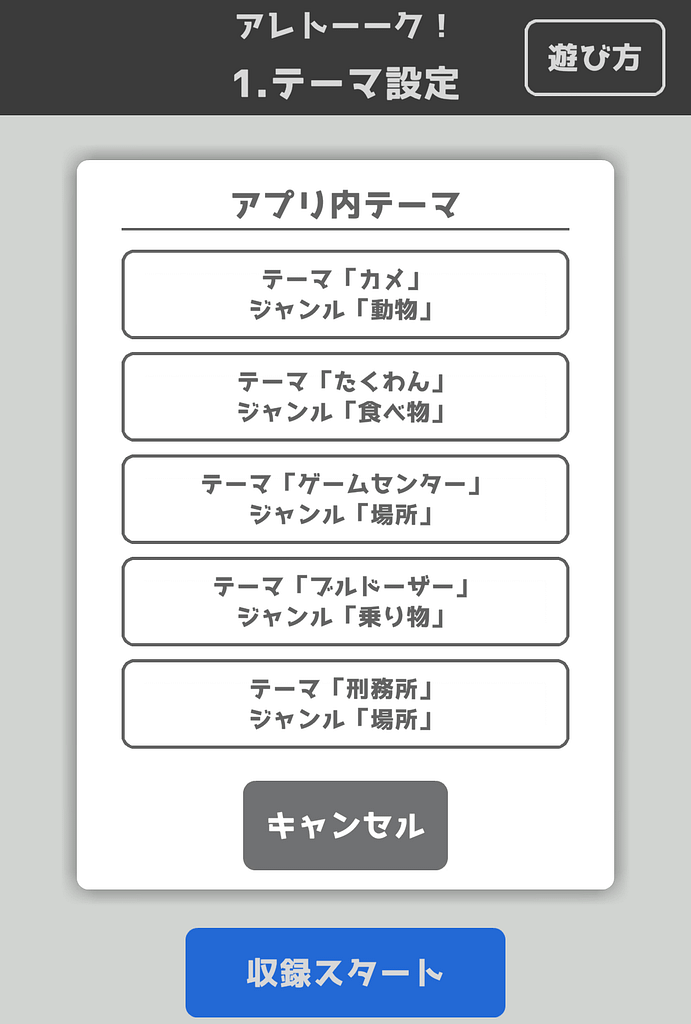This screenshot has height=1024, width=691.
Task: Open the 遊び方 how-to-play guide
Action: coord(594,58)
